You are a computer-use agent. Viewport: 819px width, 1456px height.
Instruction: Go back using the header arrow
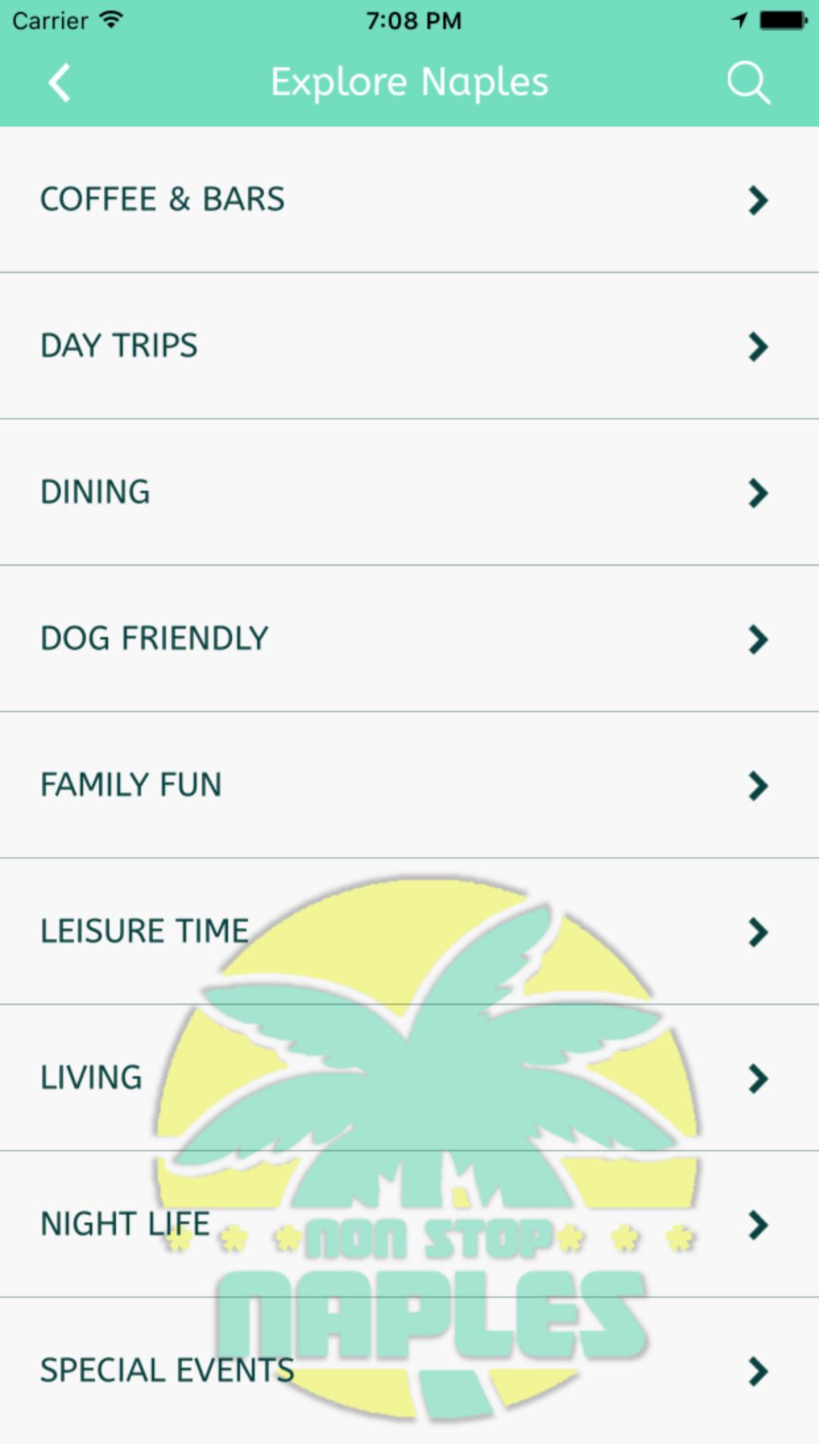tap(59, 82)
